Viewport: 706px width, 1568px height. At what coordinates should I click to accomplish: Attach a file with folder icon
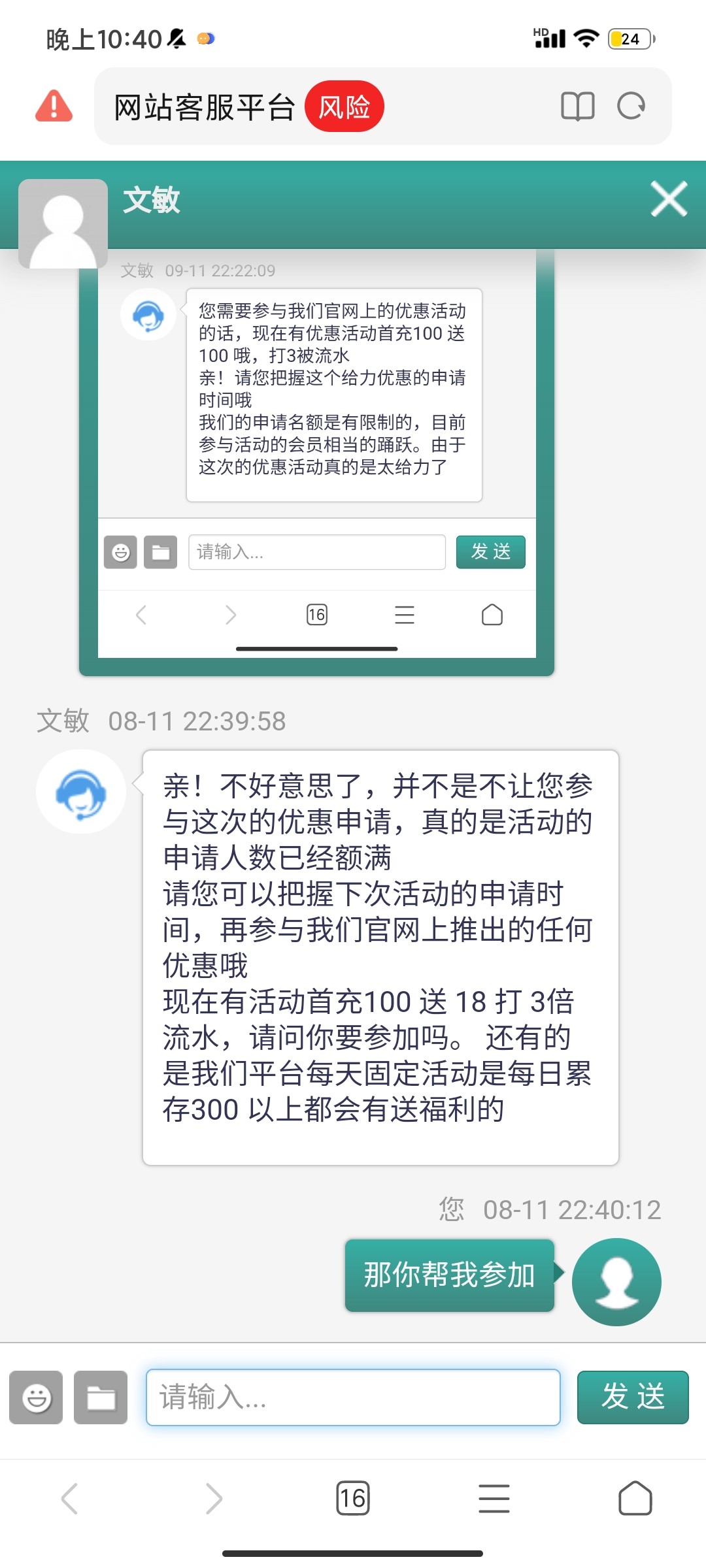click(x=101, y=1397)
